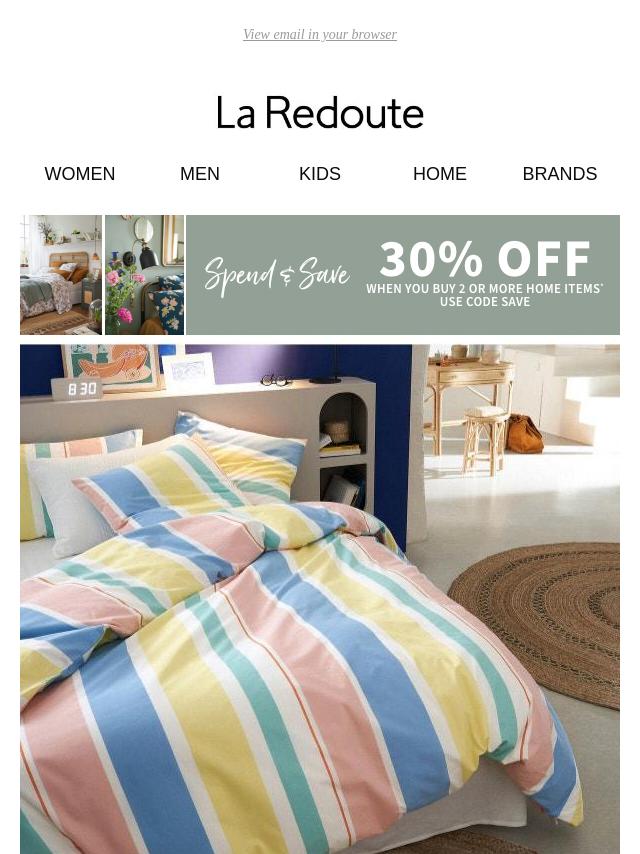The image size is (640, 854).
Task: Open the View email in your browser link
Action: [x=320, y=35]
